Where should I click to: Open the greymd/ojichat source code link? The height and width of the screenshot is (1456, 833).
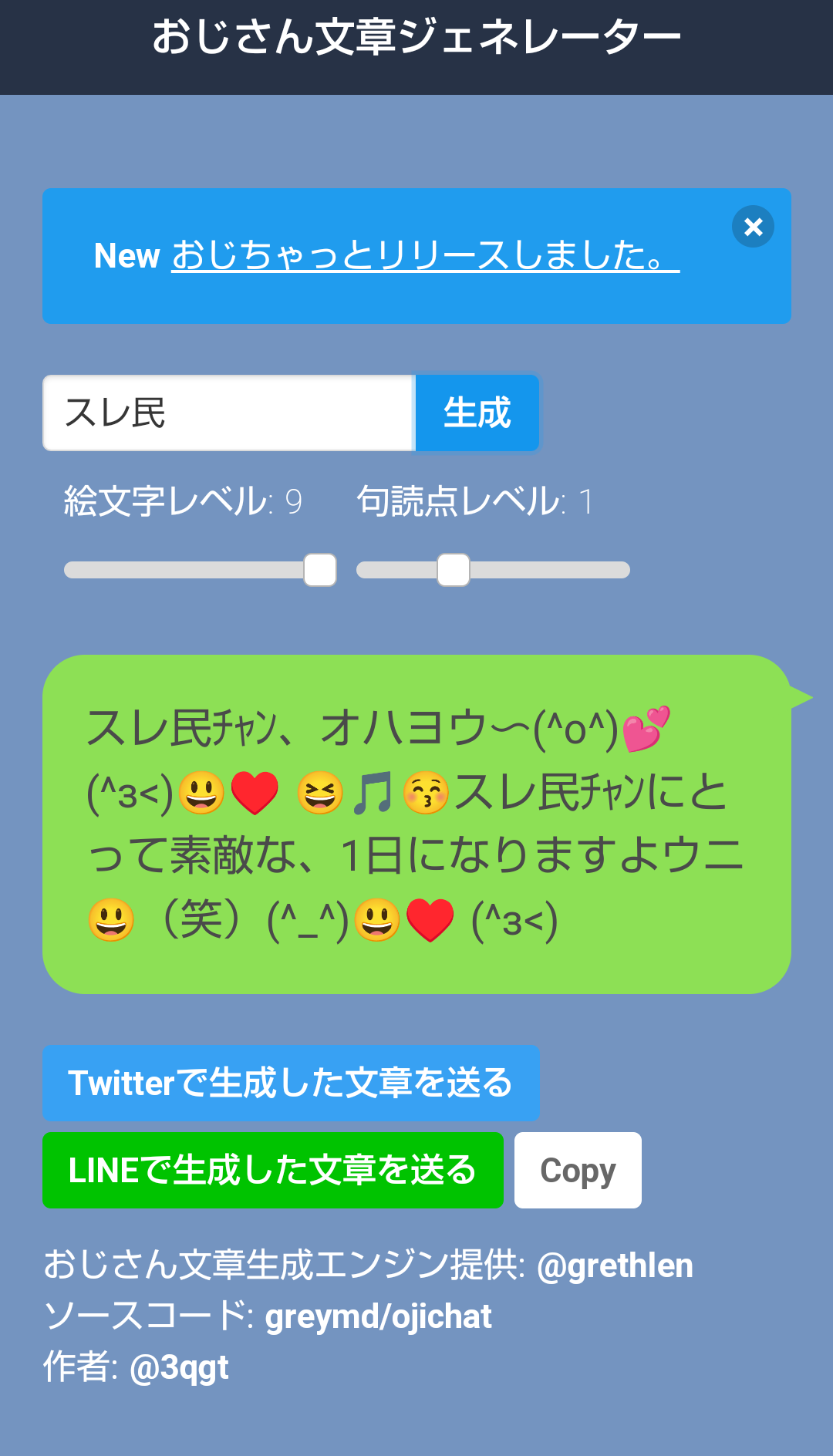click(x=378, y=1316)
